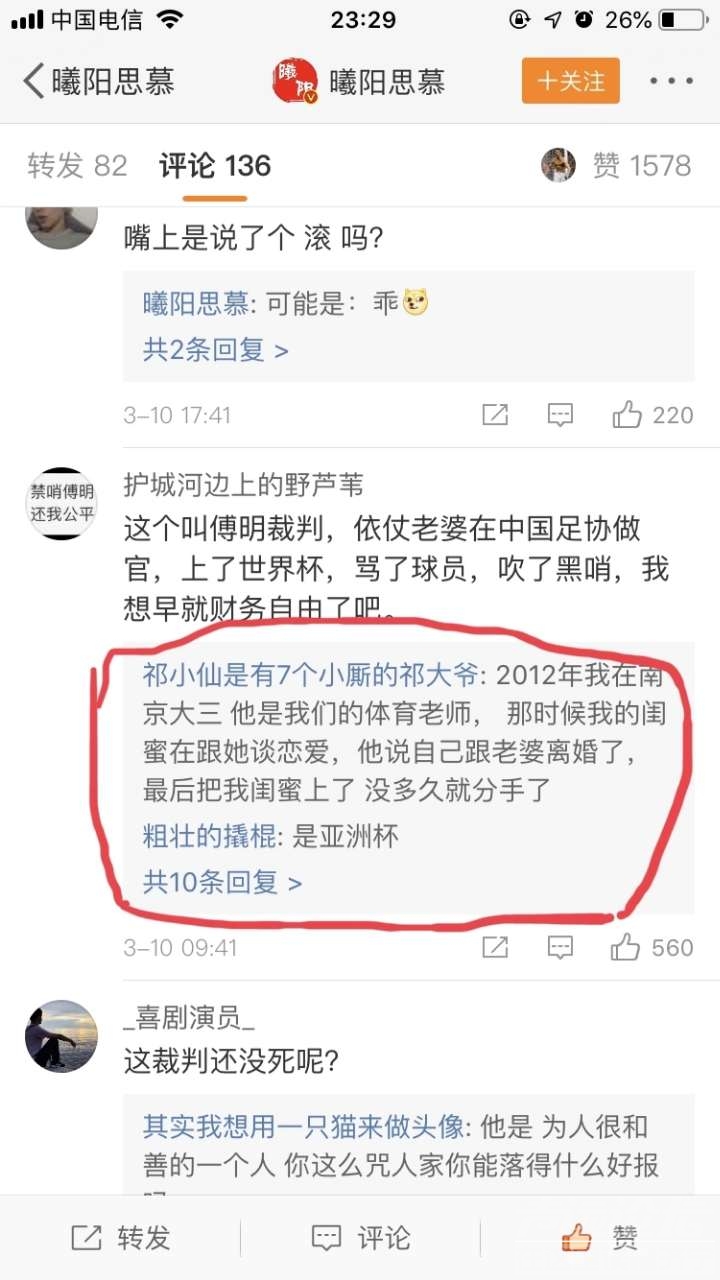The height and width of the screenshot is (1280, 720).
Task: Repost the comment posted 3-10 09:41
Action: point(495,947)
